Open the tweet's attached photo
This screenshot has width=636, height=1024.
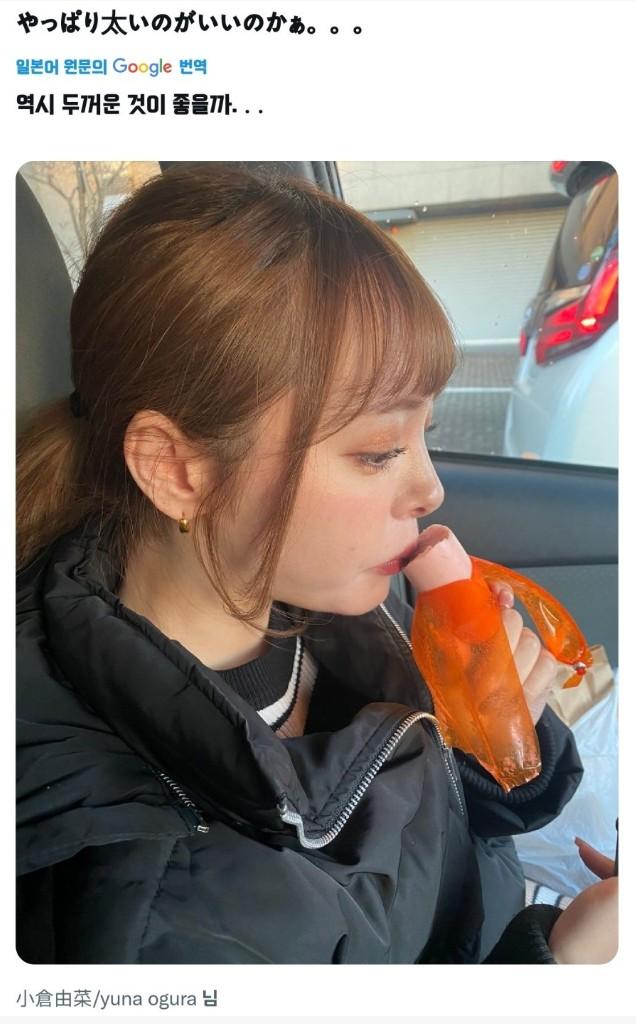(316, 562)
